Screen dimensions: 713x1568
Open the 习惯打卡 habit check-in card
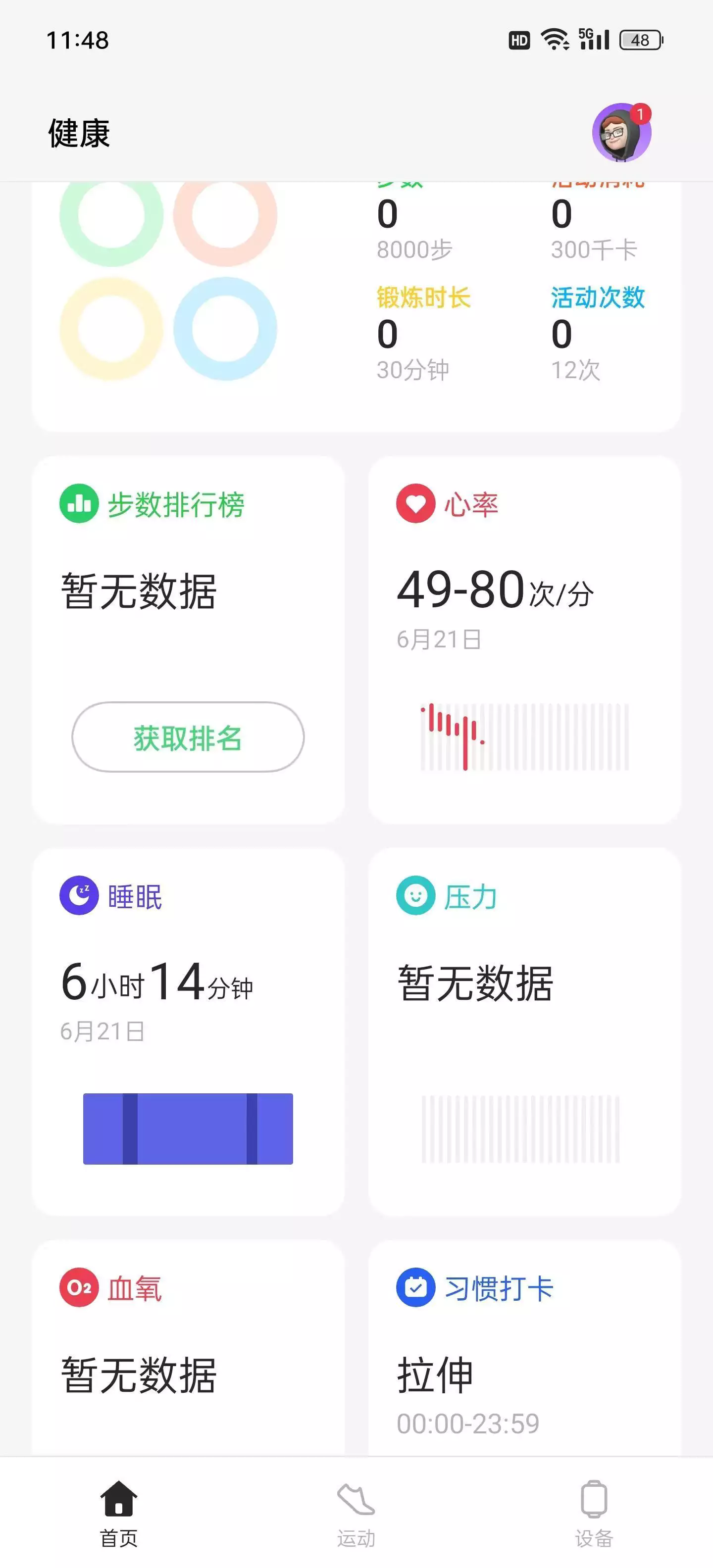pos(524,1345)
